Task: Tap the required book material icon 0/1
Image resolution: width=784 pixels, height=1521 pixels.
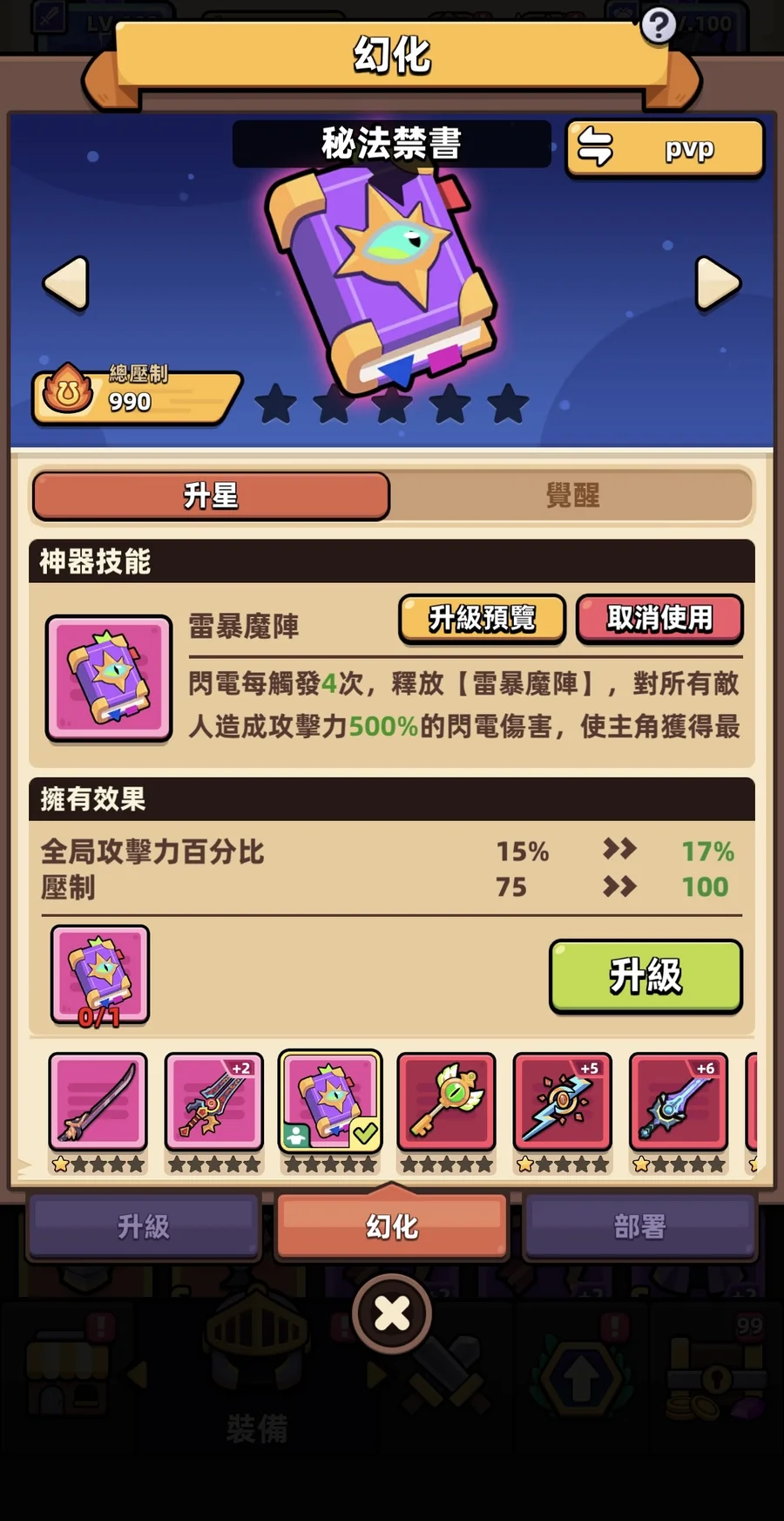Action: pyautogui.click(x=99, y=974)
